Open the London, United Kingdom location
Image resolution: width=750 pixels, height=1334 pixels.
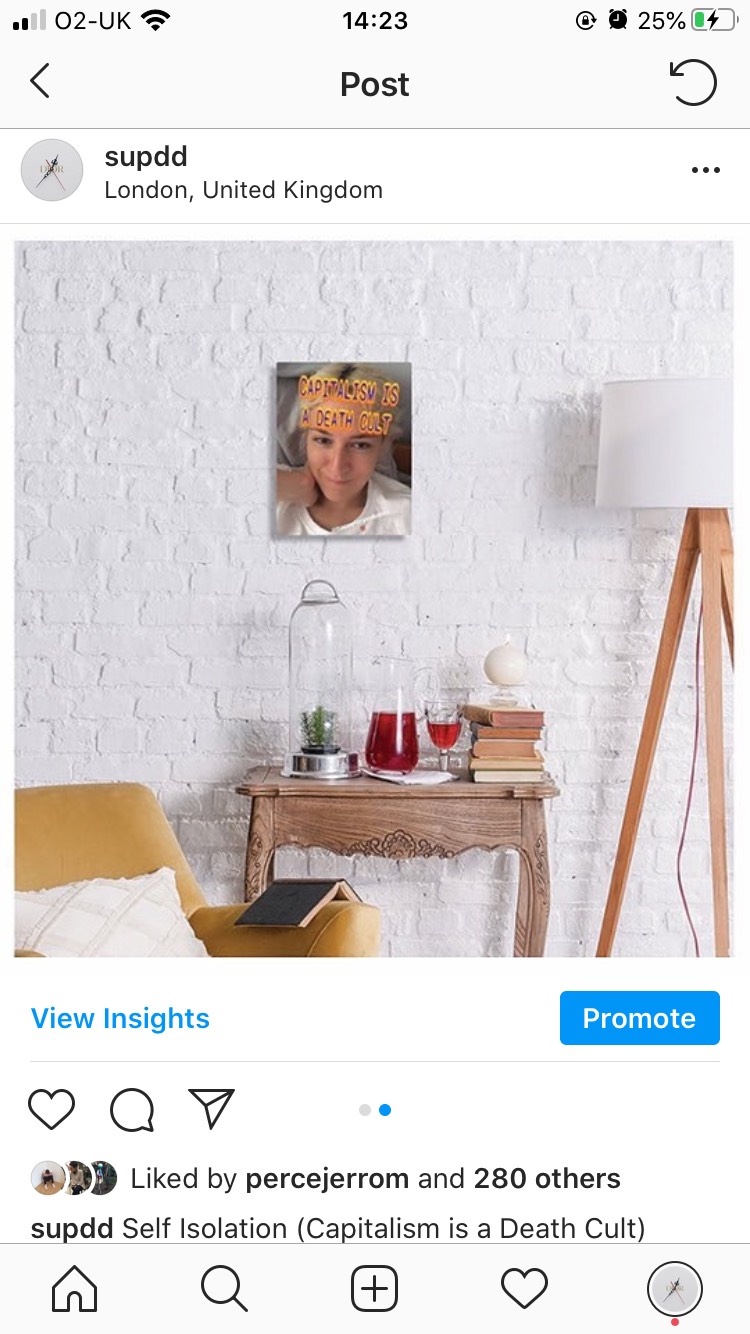pos(243,190)
